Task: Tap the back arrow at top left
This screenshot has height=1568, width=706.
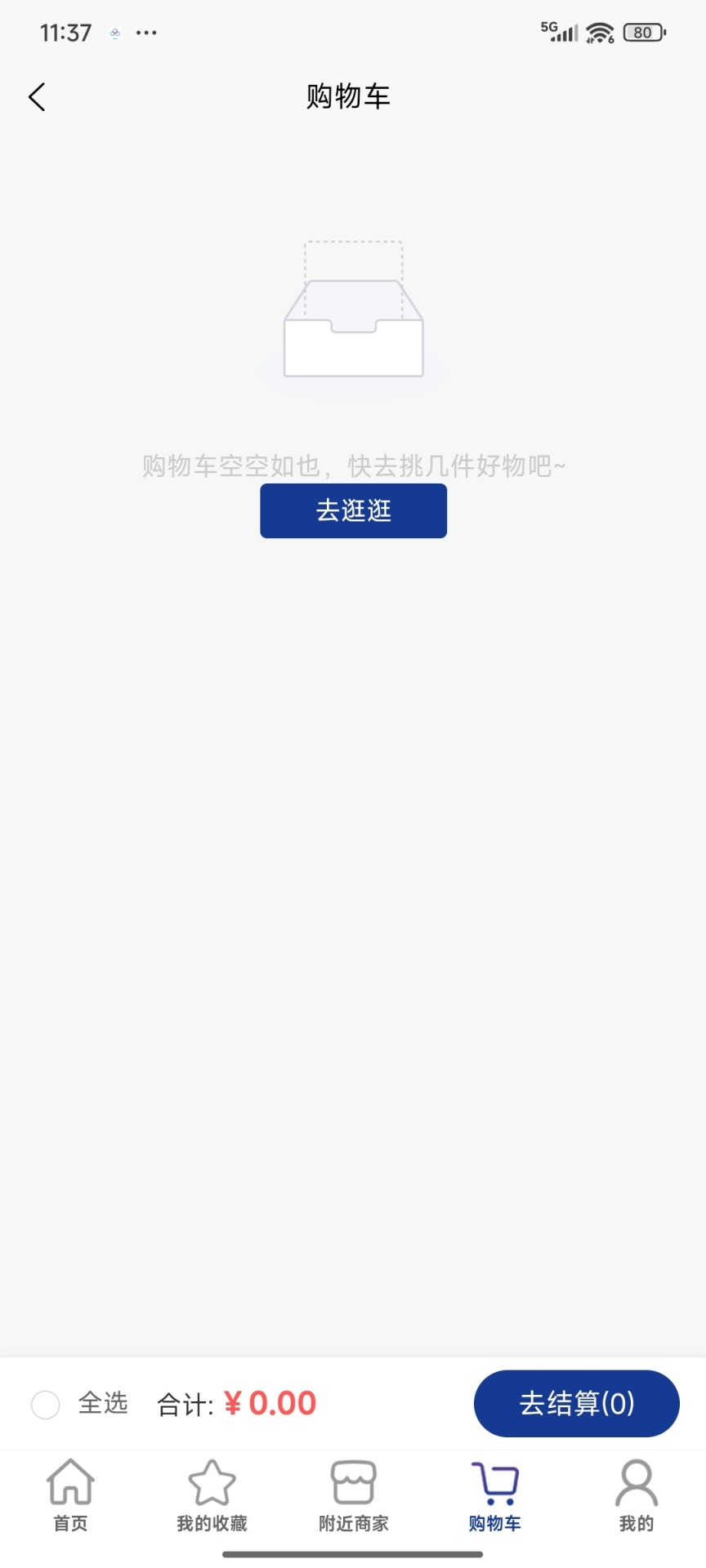Action: pos(36,96)
